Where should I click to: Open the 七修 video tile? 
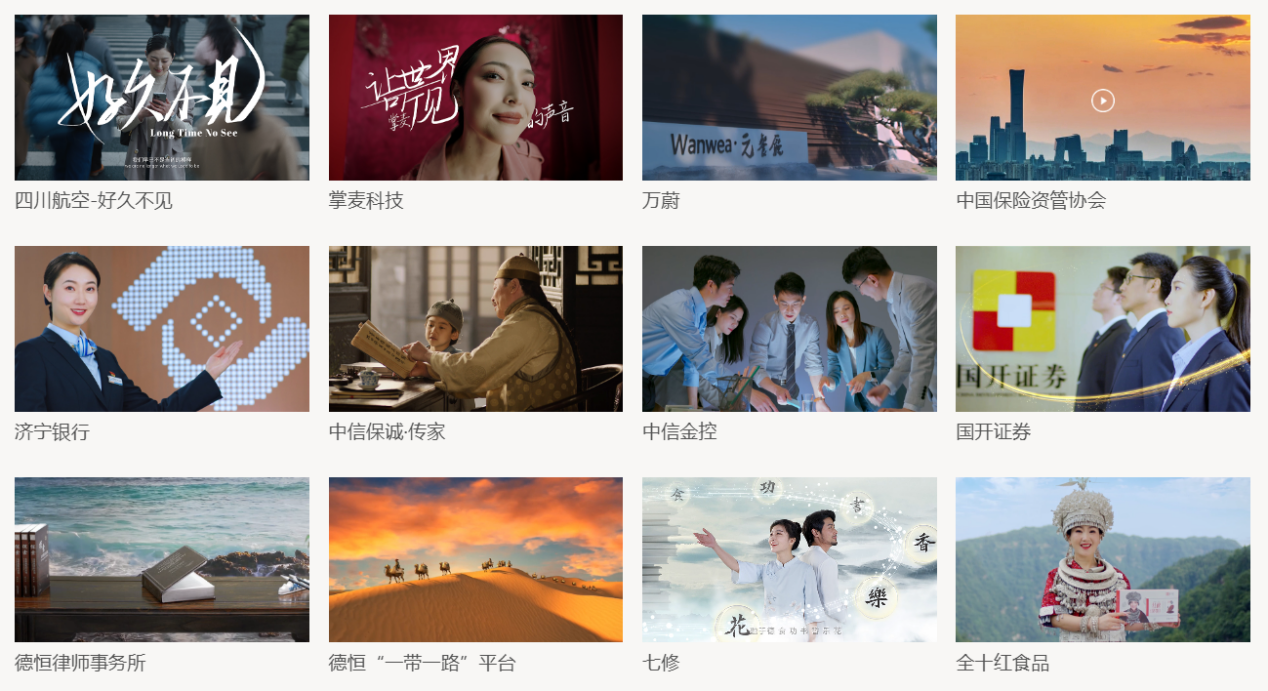point(789,559)
